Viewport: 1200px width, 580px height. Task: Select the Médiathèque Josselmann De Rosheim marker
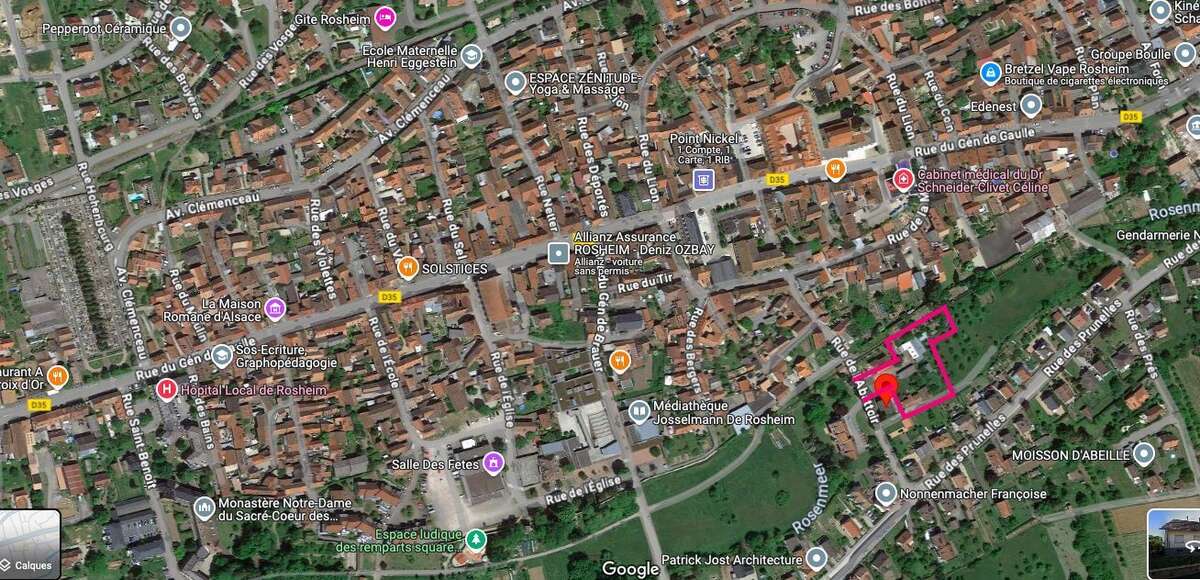639,411
